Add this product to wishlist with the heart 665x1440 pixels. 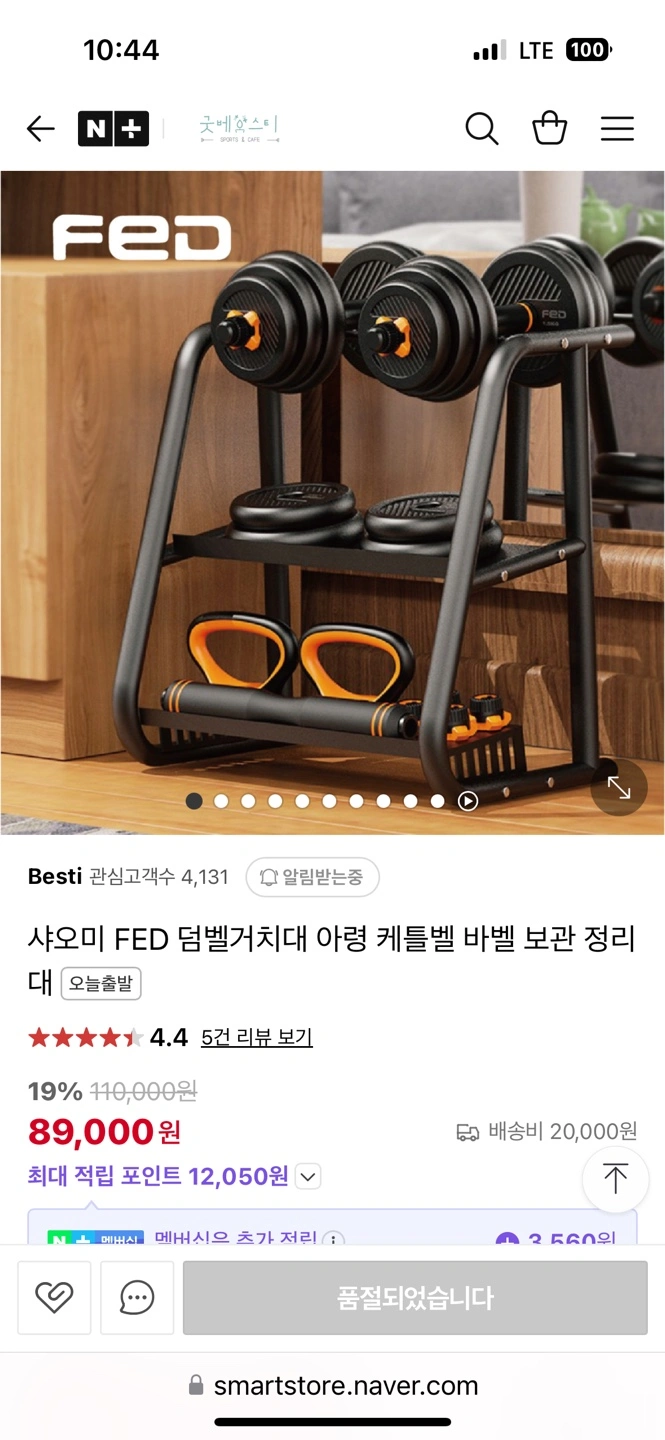[54, 1298]
